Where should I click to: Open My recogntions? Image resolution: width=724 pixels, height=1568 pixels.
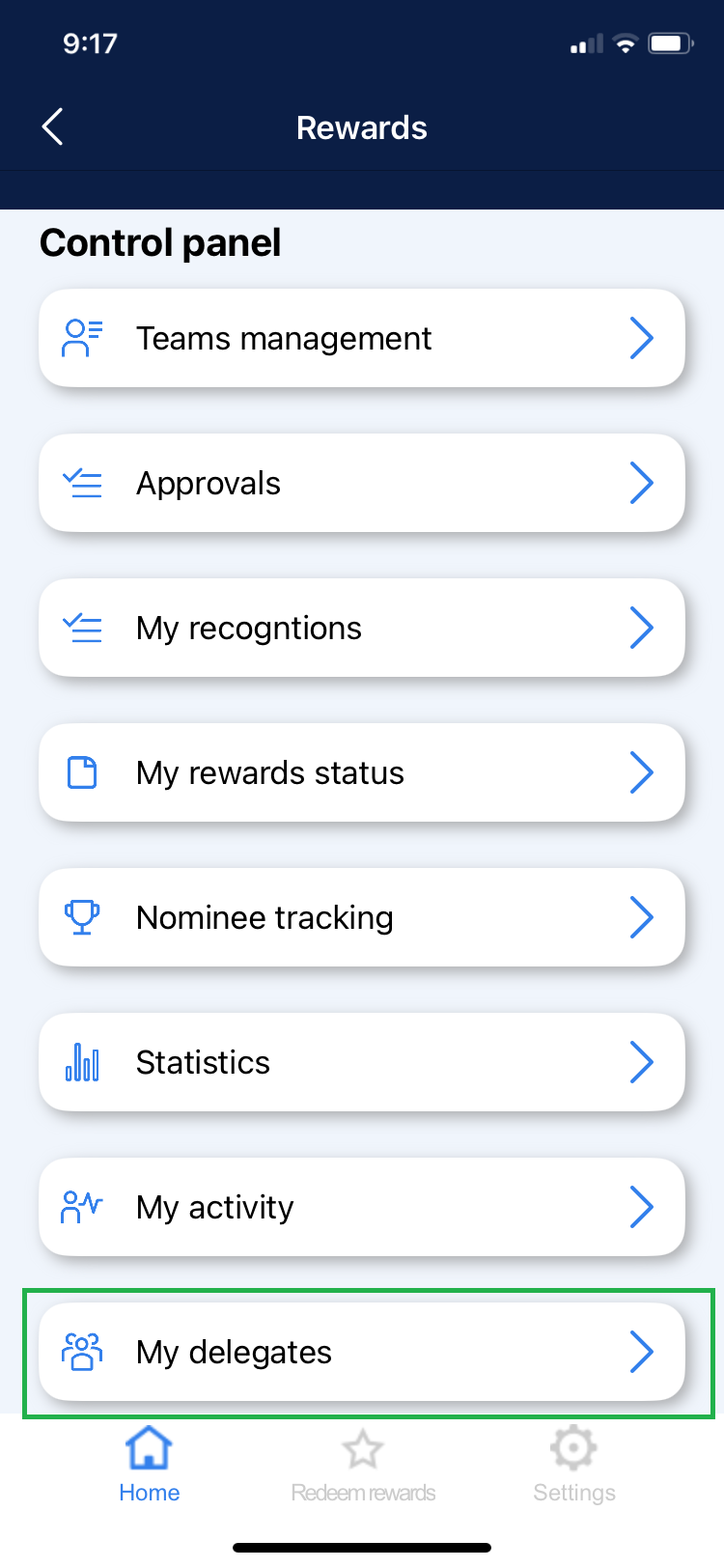click(x=361, y=628)
